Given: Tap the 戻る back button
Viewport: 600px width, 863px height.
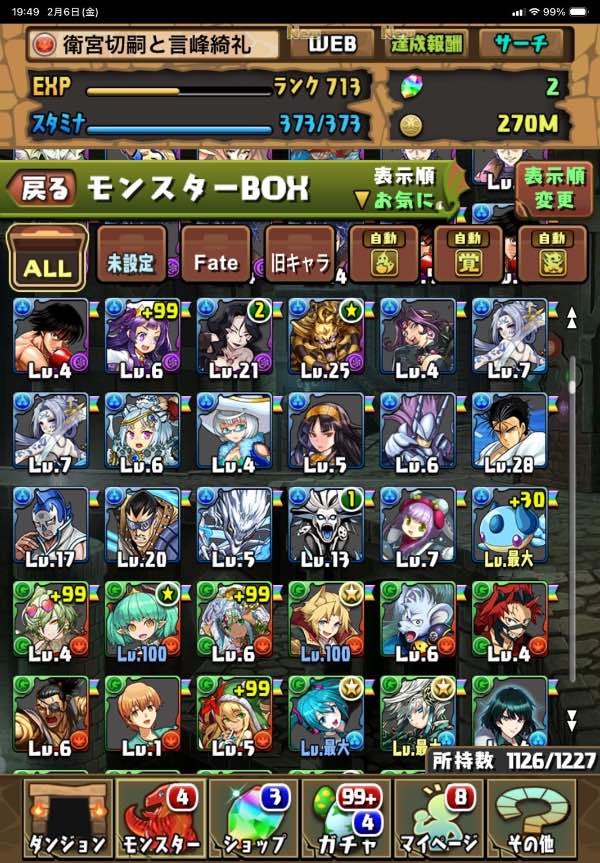Looking at the screenshot, I should coord(43,187).
